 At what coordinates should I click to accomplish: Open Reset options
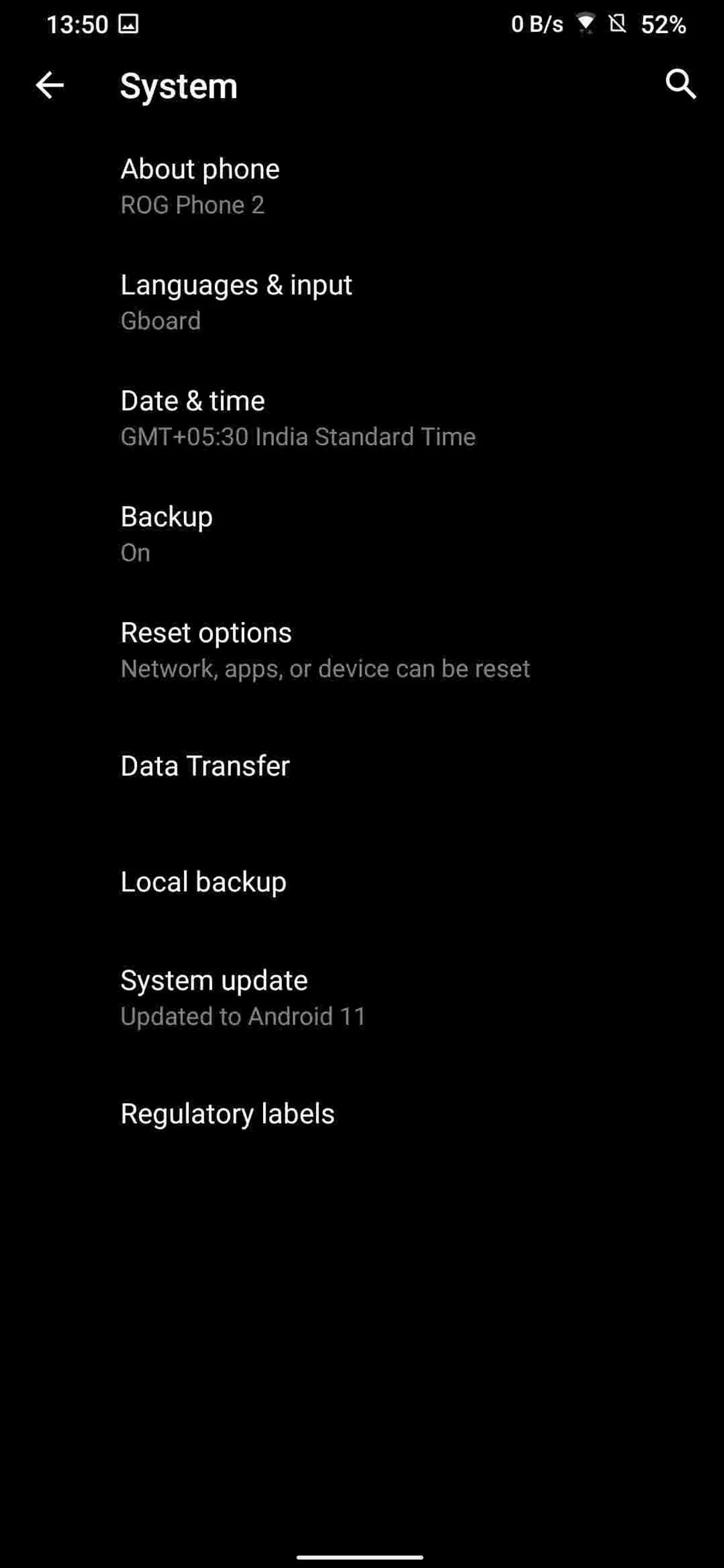pyautogui.click(x=361, y=650)
